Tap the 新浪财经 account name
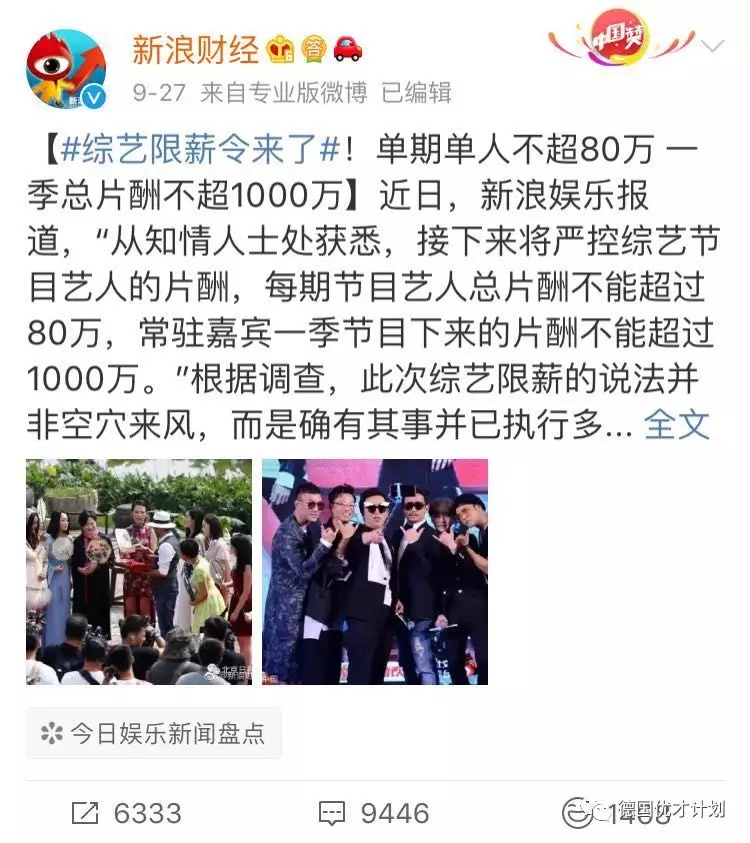This screenshot has height=843, width=750. pos(196,47)
